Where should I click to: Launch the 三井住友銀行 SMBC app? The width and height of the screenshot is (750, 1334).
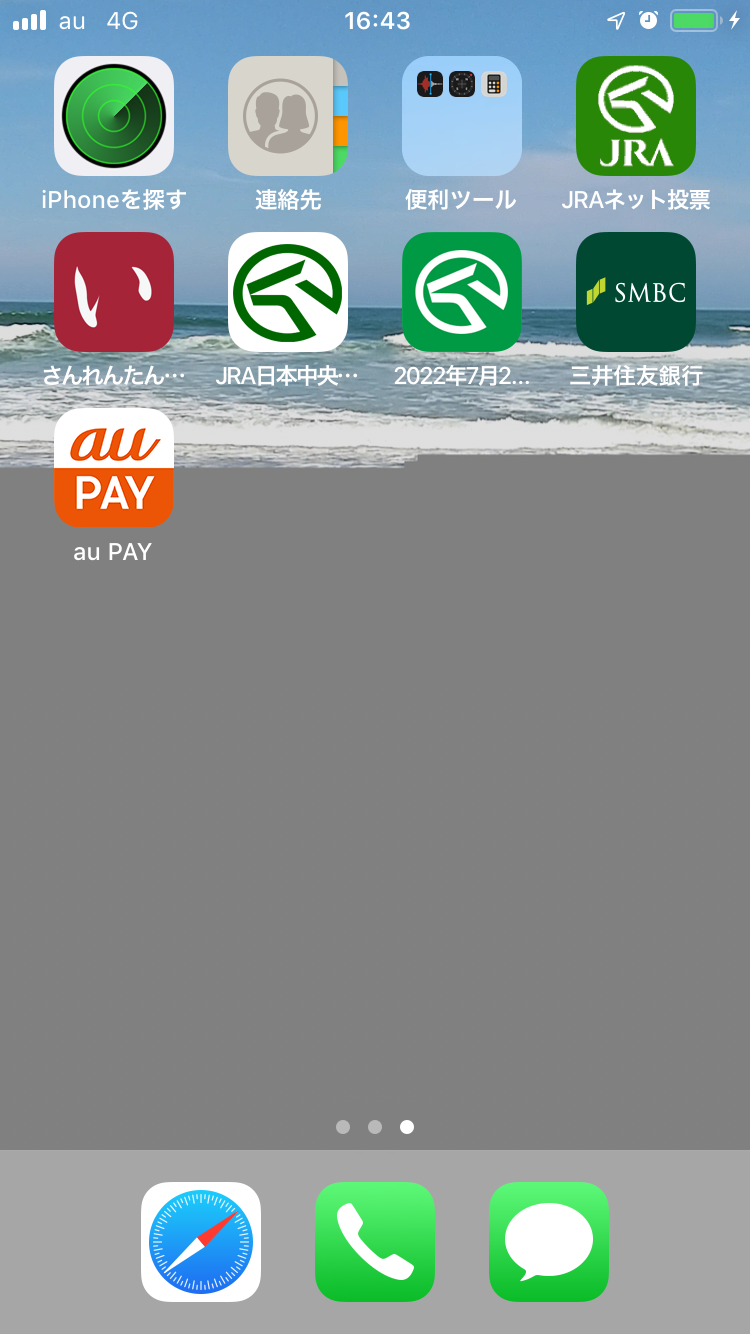tap(636, 292)
